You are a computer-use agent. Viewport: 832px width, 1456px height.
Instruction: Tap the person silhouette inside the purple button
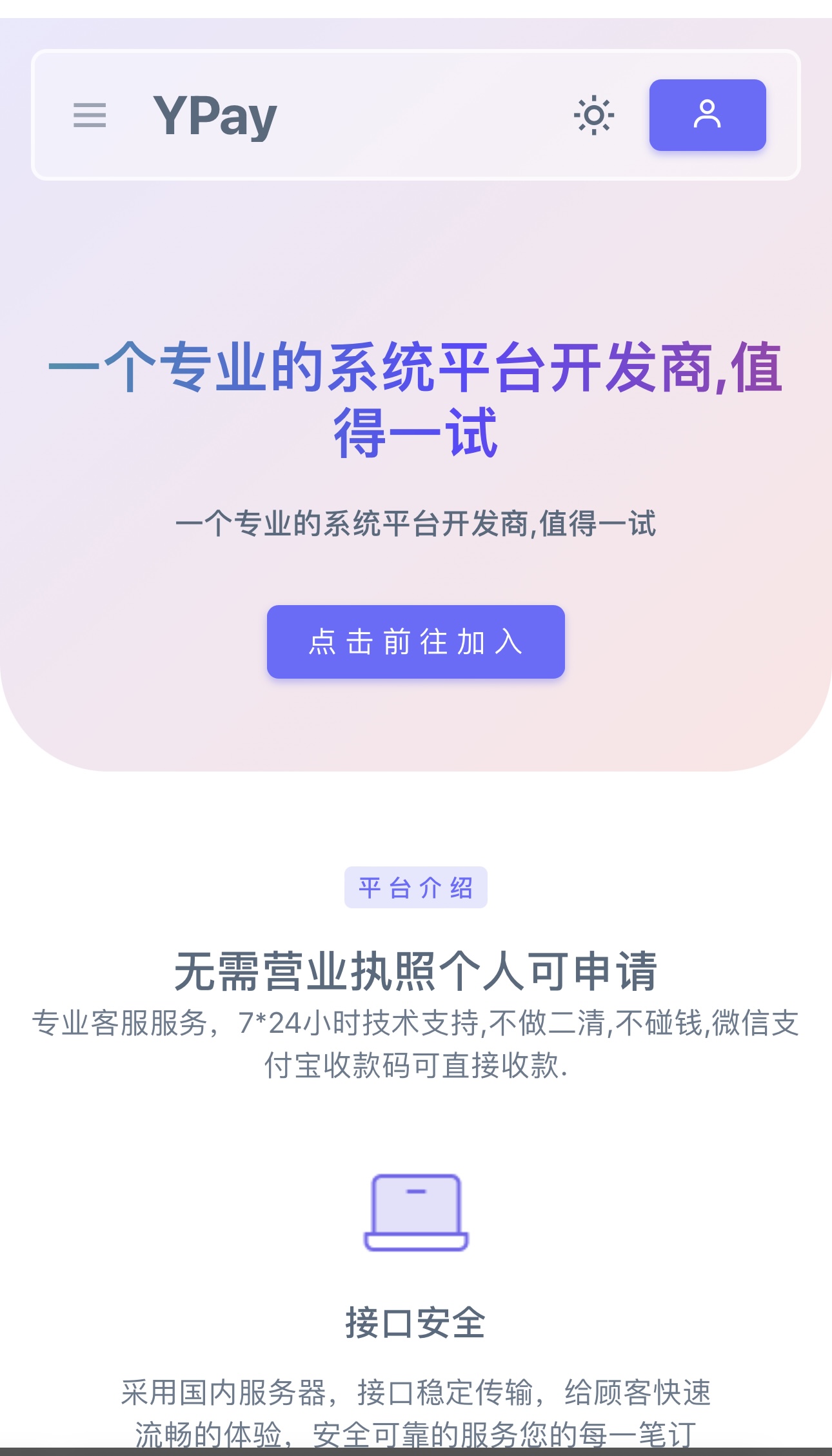[707, 115]
